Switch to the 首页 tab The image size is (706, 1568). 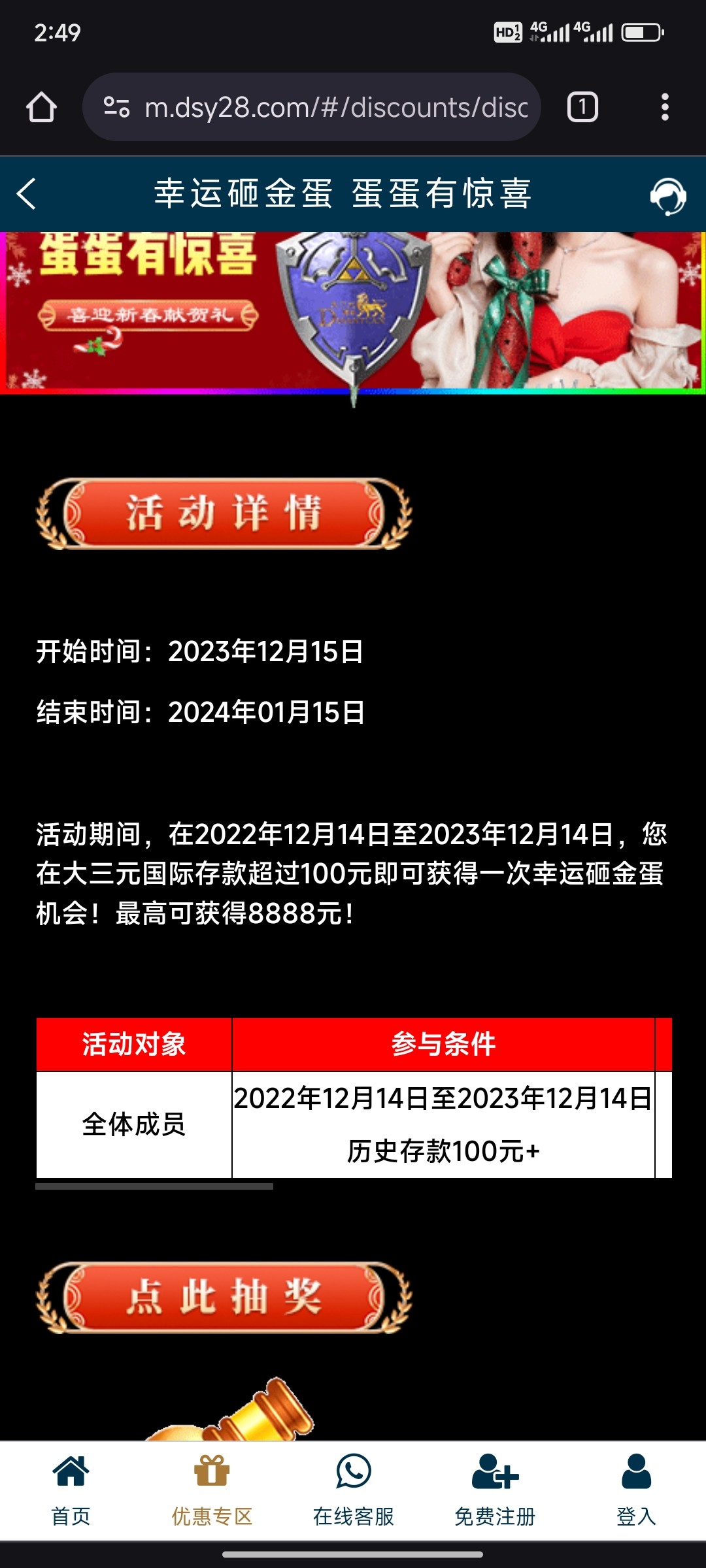(x=71, y=1490)
